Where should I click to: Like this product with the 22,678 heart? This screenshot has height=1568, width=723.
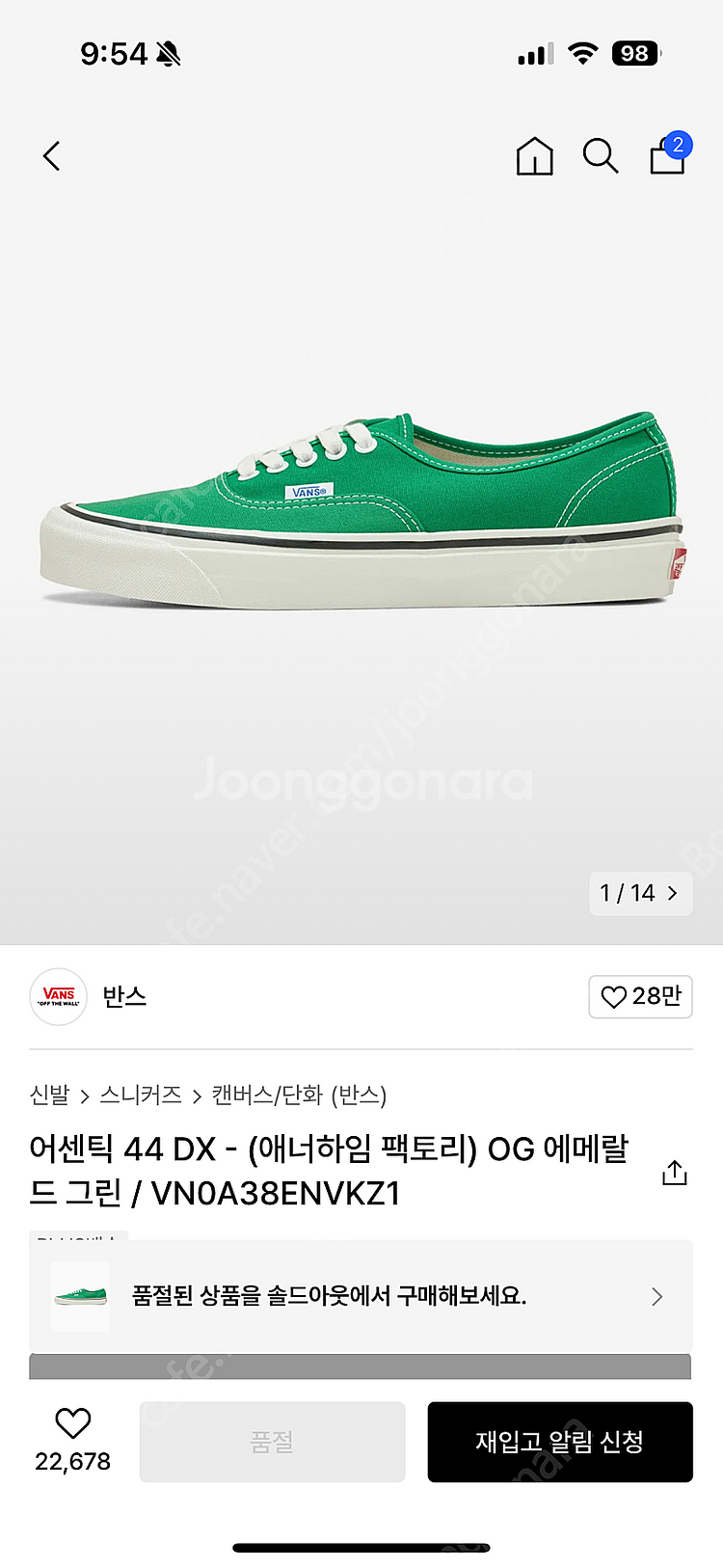[x=73, y=1423]
